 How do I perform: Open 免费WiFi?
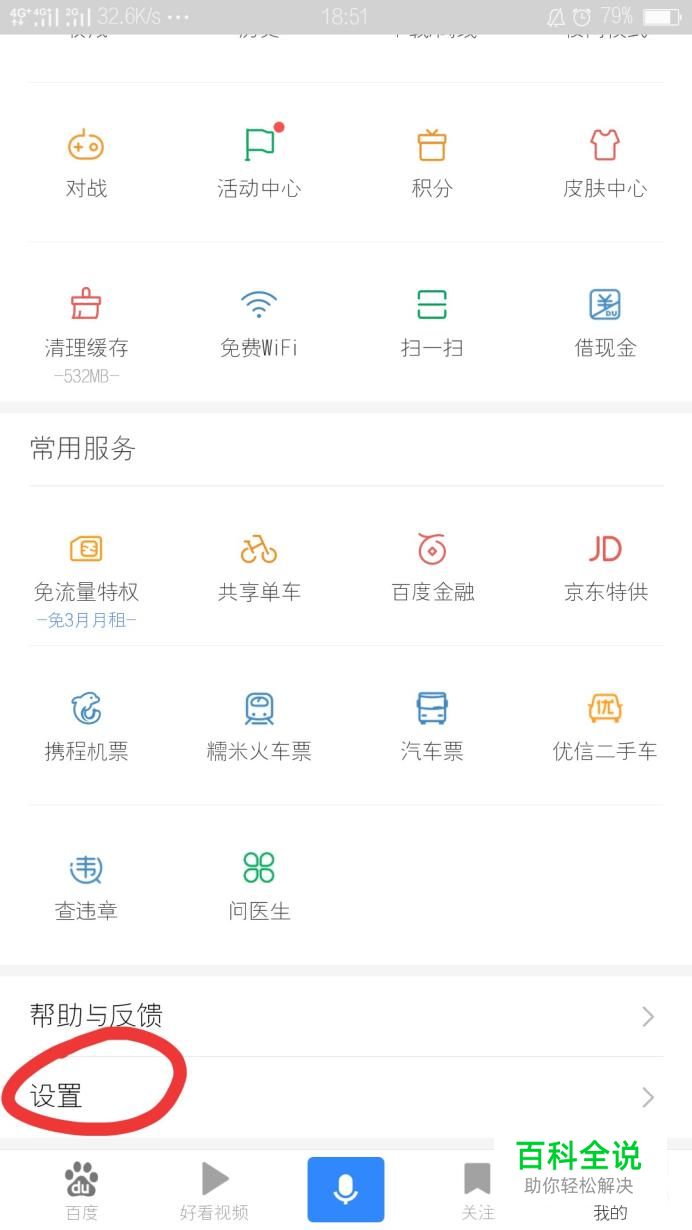coord(259,322)
